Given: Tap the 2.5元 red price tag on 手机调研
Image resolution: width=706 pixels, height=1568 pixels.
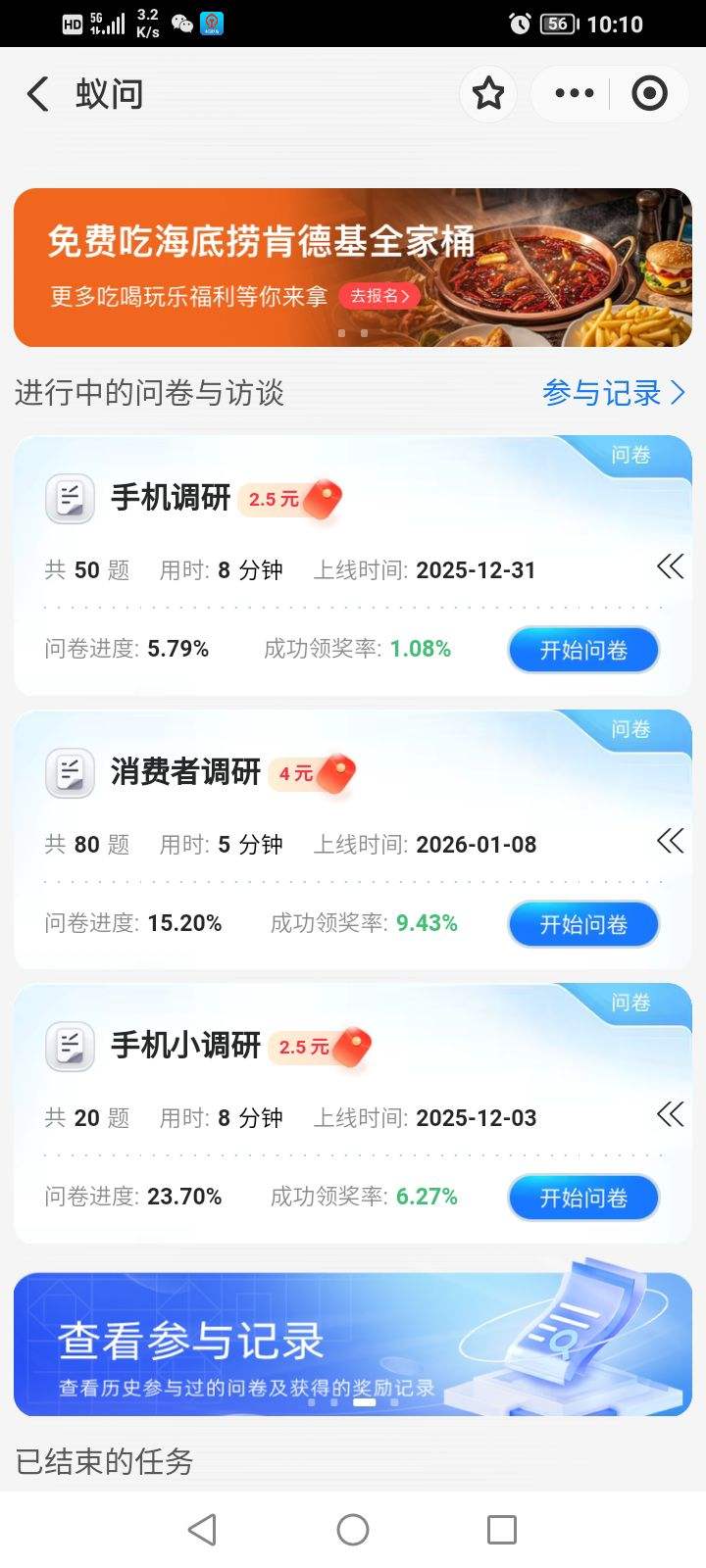Looking at the screenshot, I should 284,498.
